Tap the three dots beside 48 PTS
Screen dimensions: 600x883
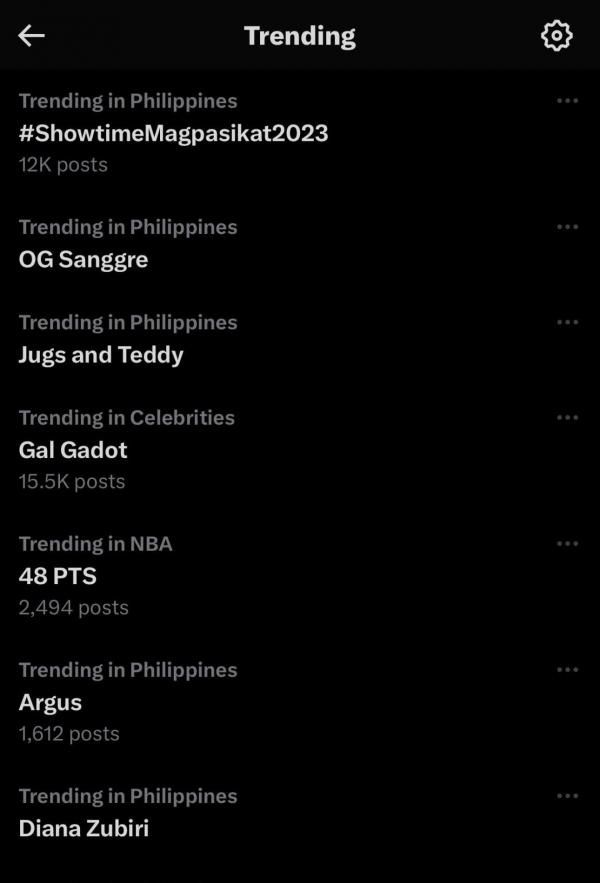pos(567,543)
